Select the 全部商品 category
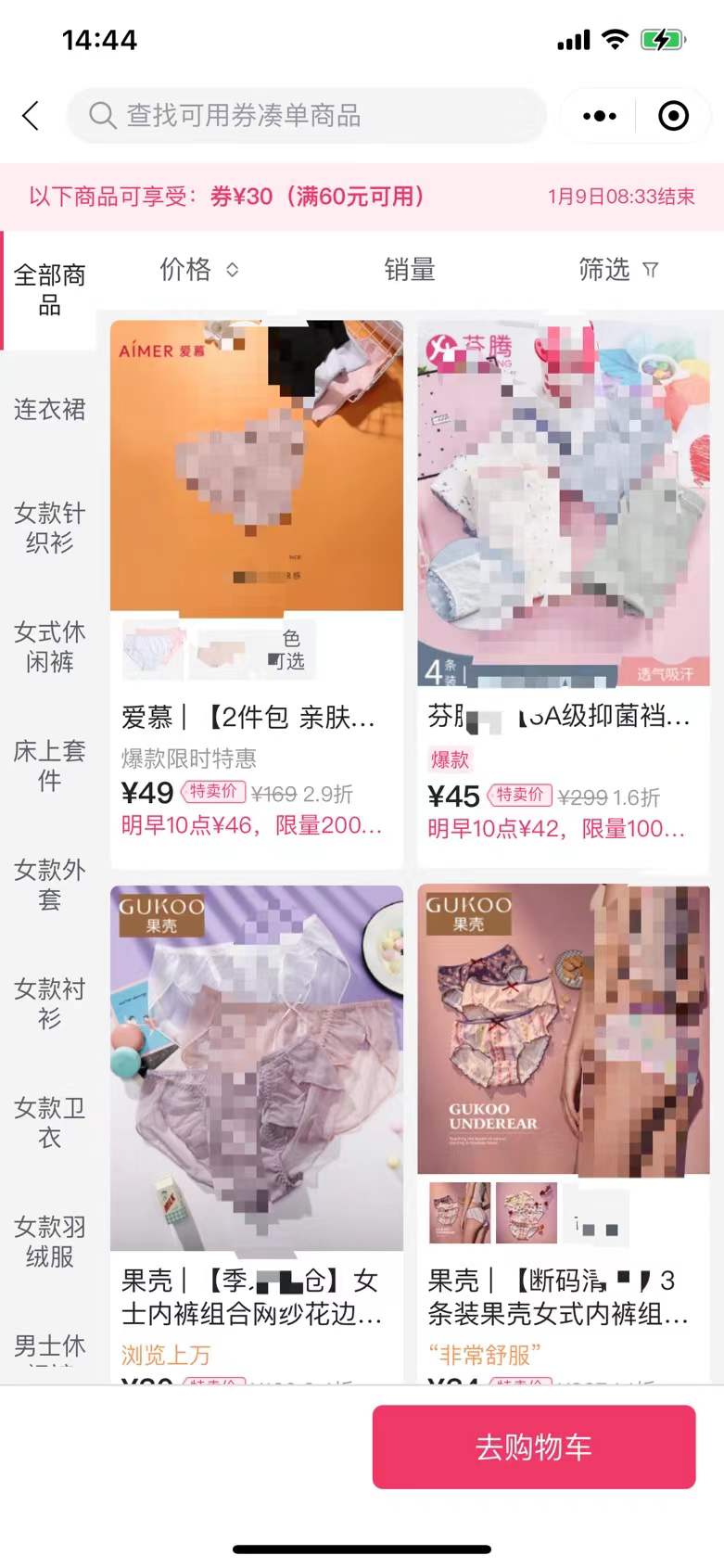 (x=49, y=289)
